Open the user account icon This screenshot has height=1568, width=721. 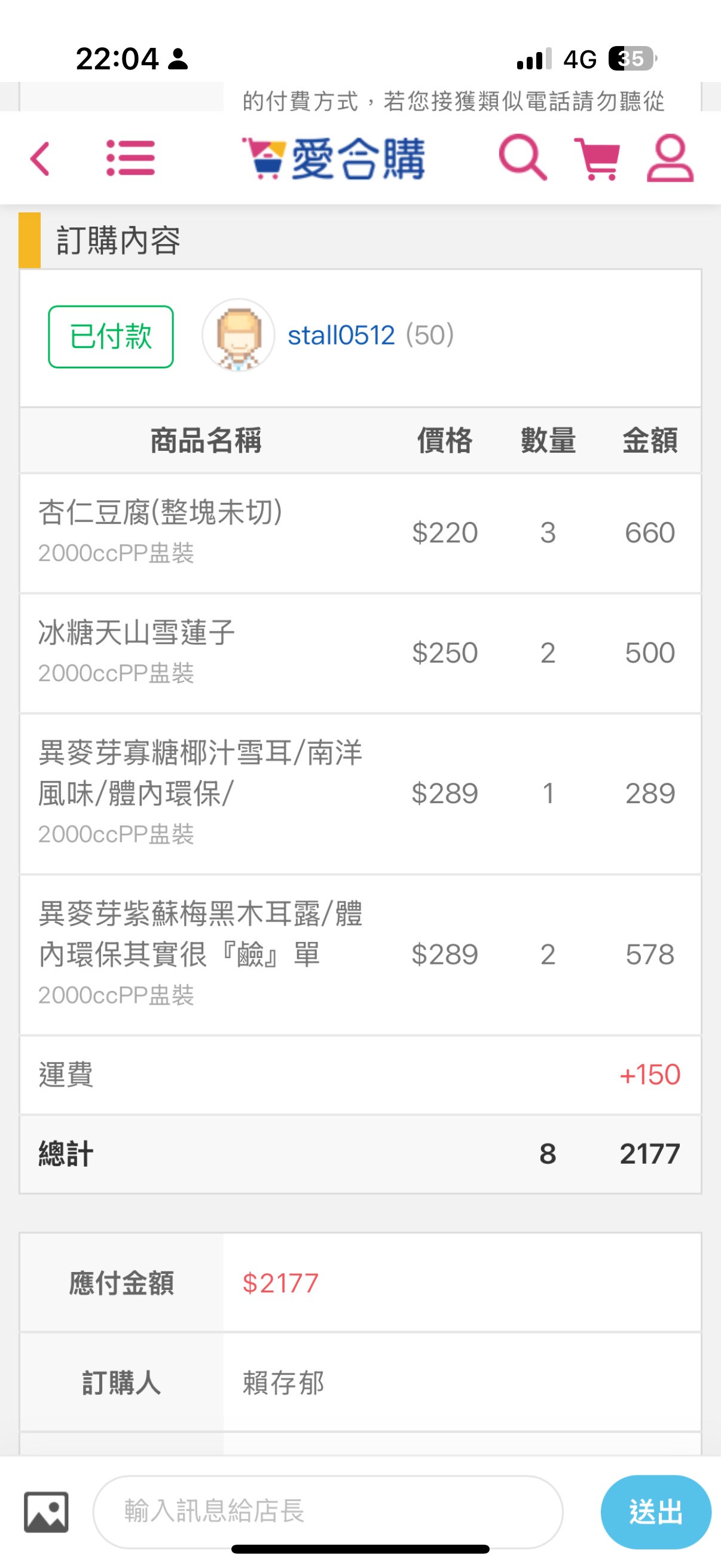[x=670, y=158]
